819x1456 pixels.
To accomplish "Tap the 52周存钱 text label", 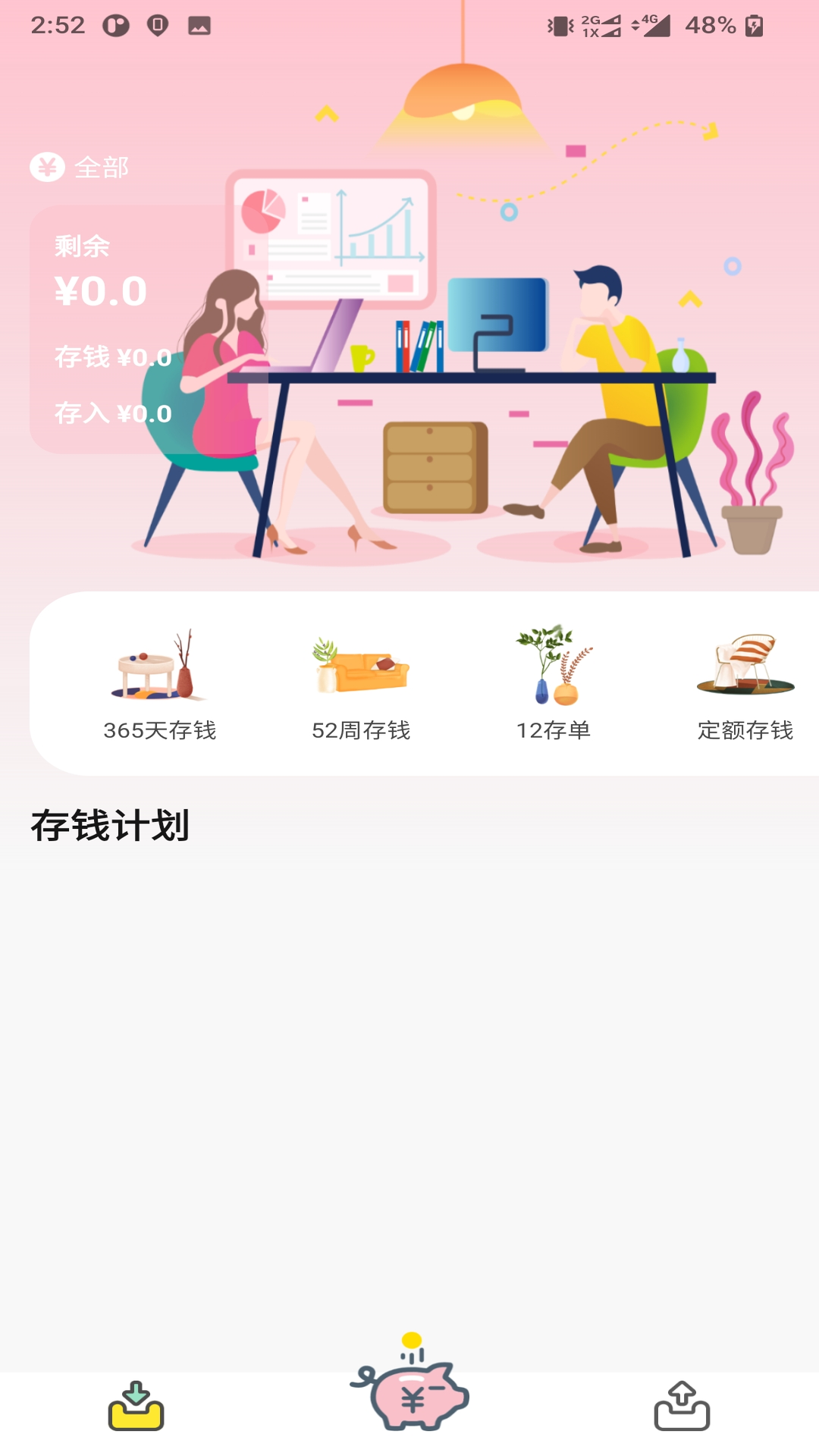I will (x=362, y=730).
